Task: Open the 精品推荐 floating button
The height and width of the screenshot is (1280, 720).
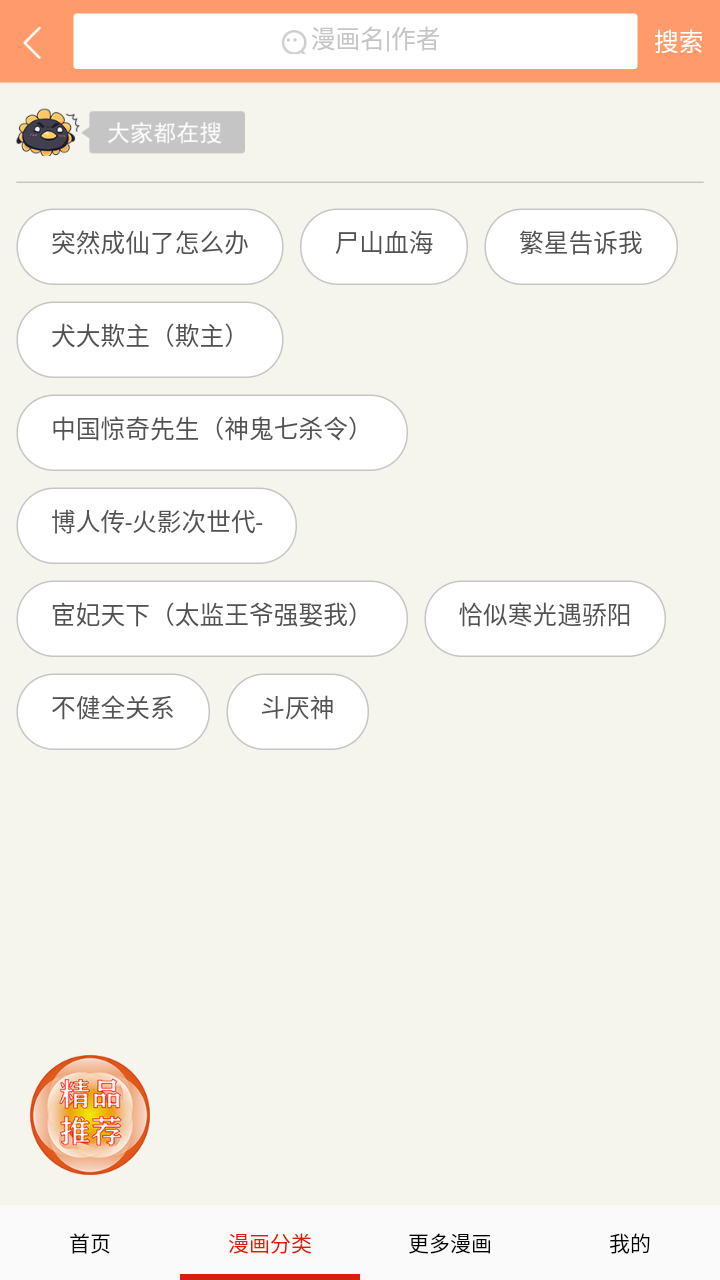Action: pos(90,1114)
